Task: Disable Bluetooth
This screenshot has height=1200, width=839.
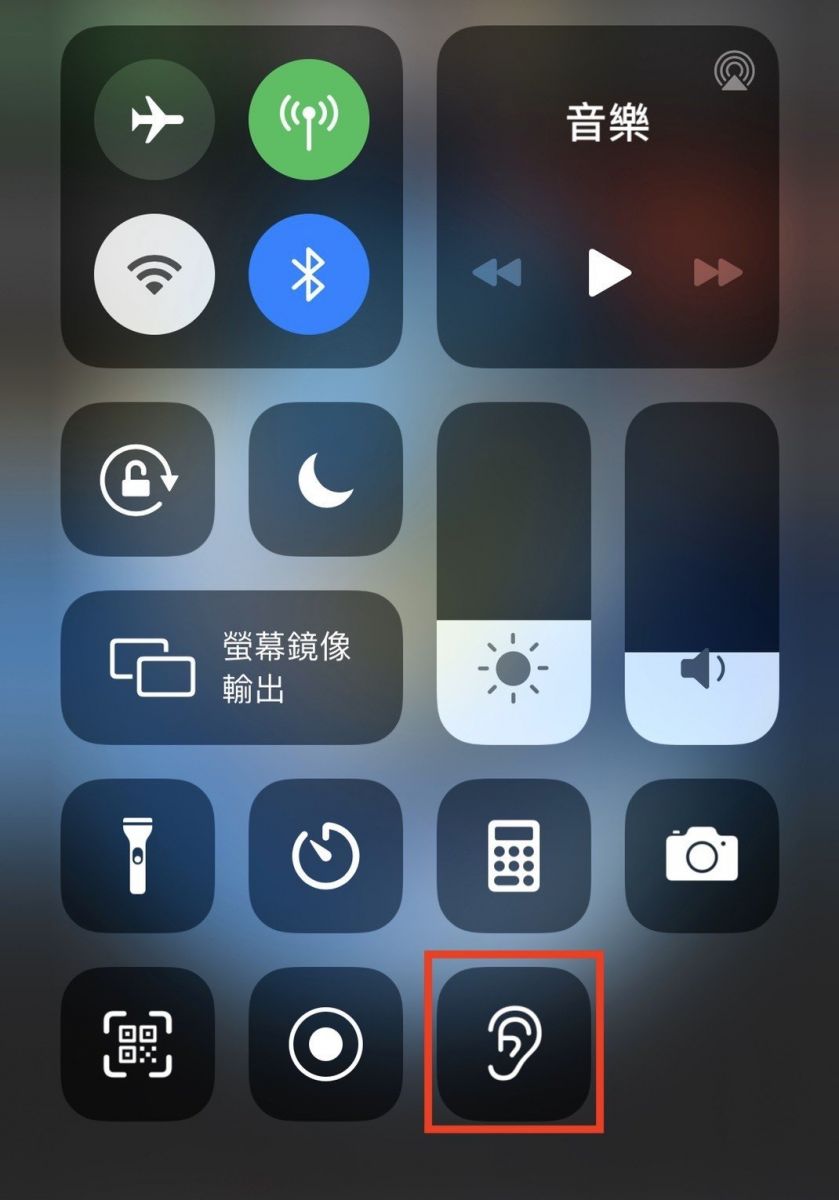Action: point(308,273)
